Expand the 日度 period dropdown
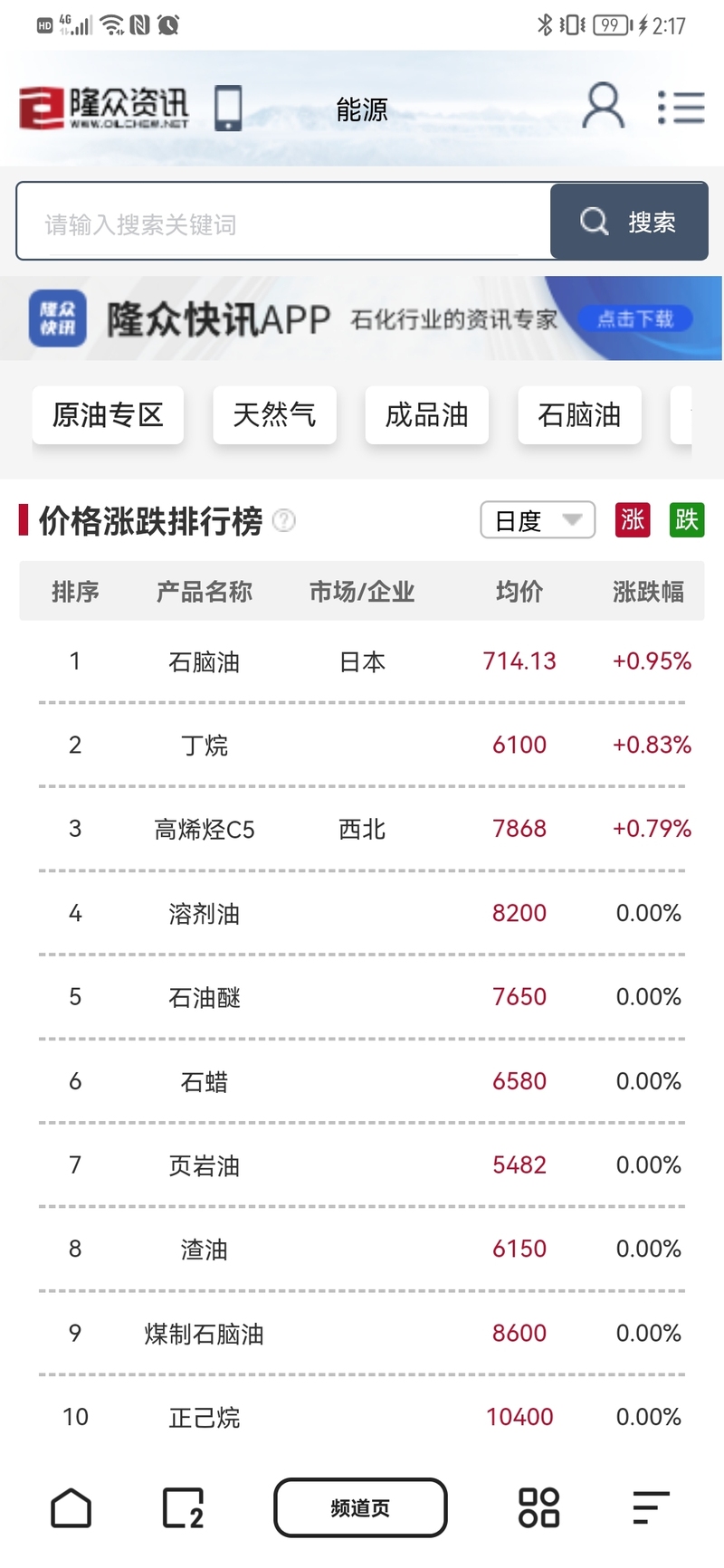Screen dimensions: 724x1568 (x=538, y=520)
